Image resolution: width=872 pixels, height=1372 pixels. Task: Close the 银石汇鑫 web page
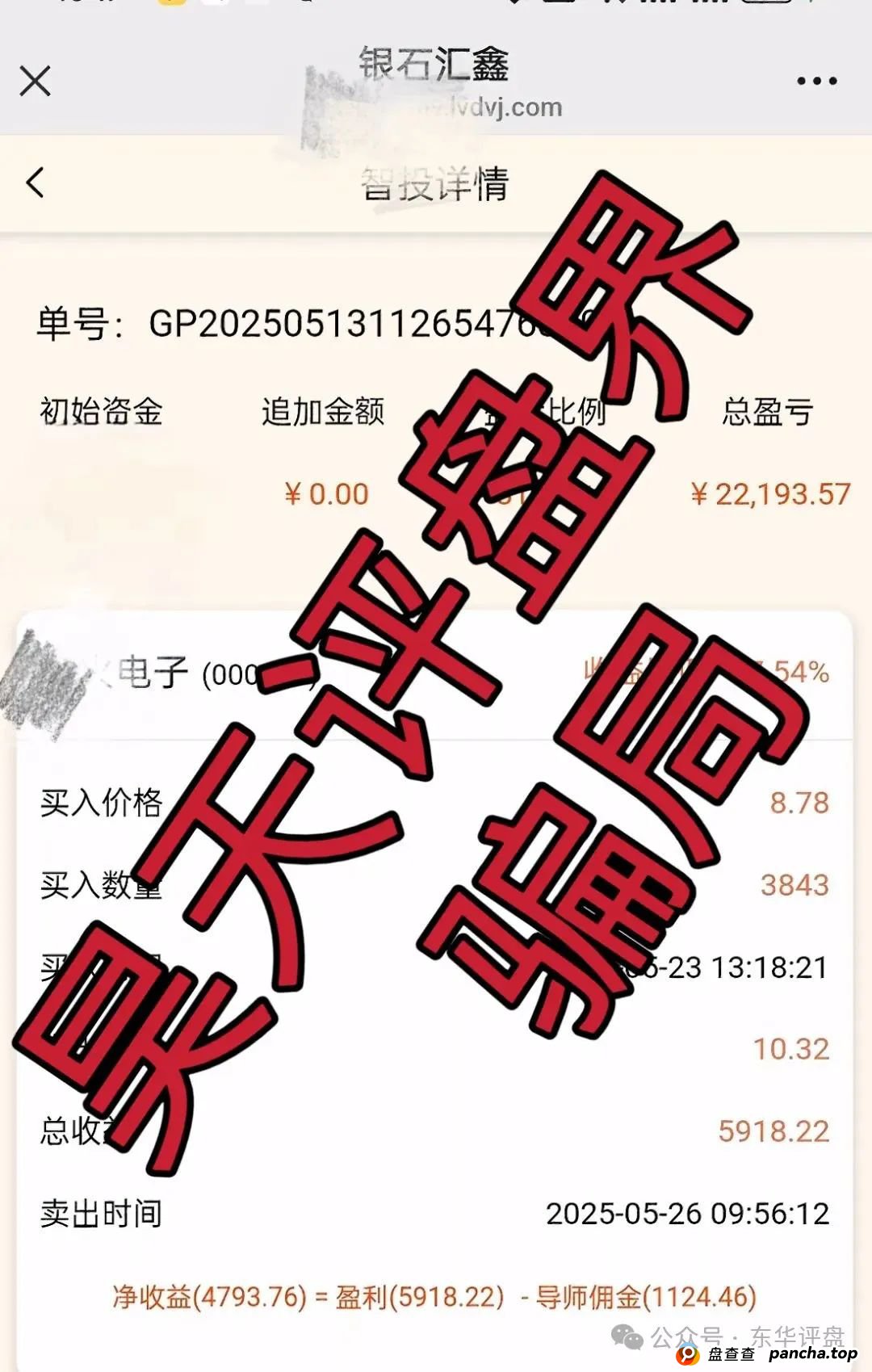tap(35, 82)
